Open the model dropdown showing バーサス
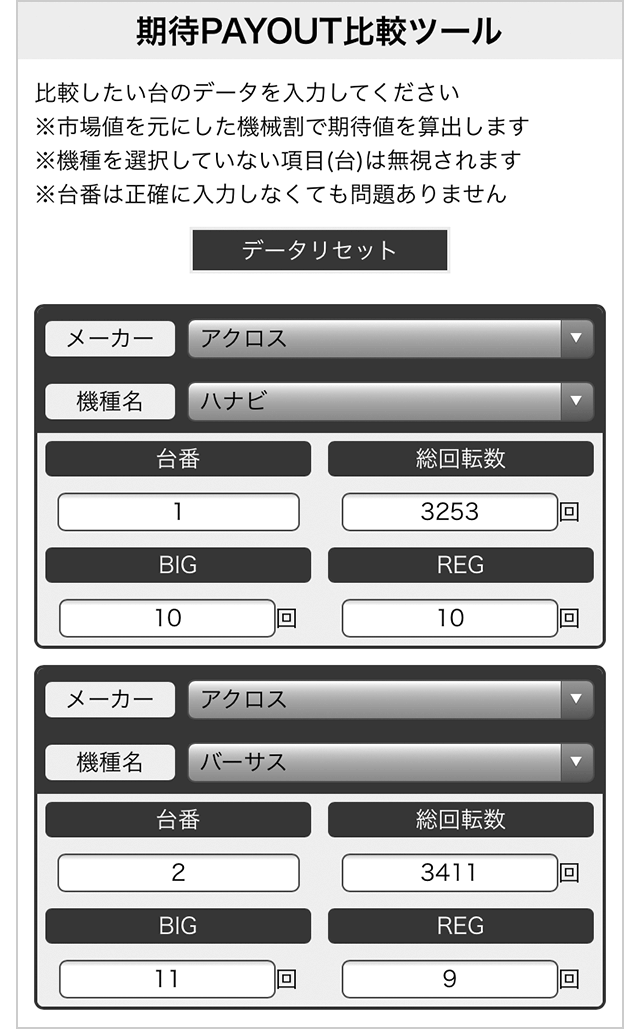Screen dimensions: 640x1029 390,762
